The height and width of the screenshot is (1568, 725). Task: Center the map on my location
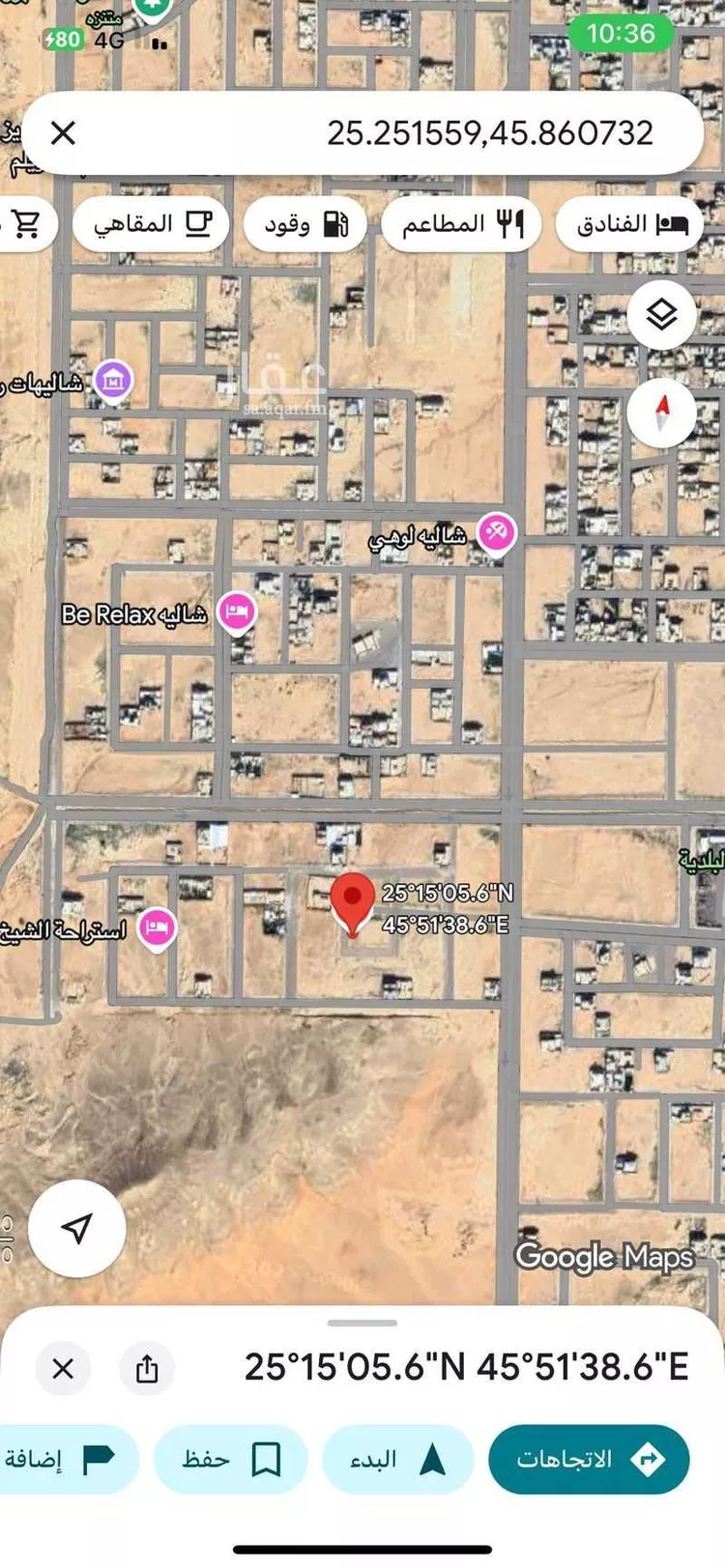click(x=76, y=1228)
